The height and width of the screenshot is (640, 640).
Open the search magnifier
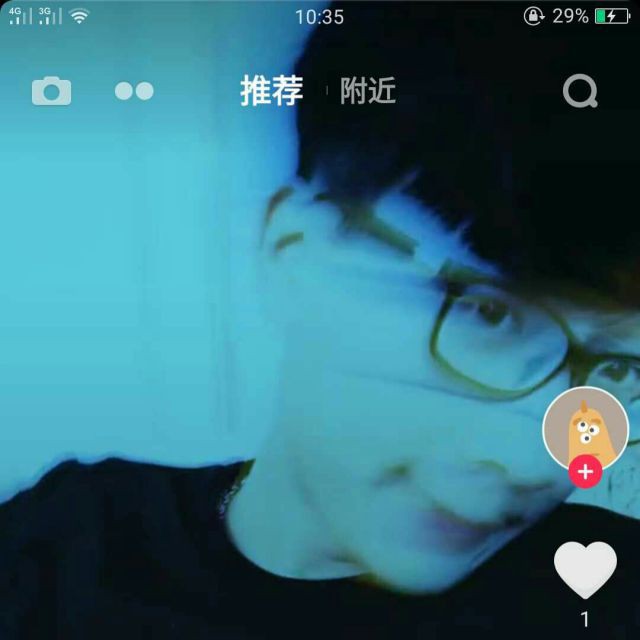580,92
